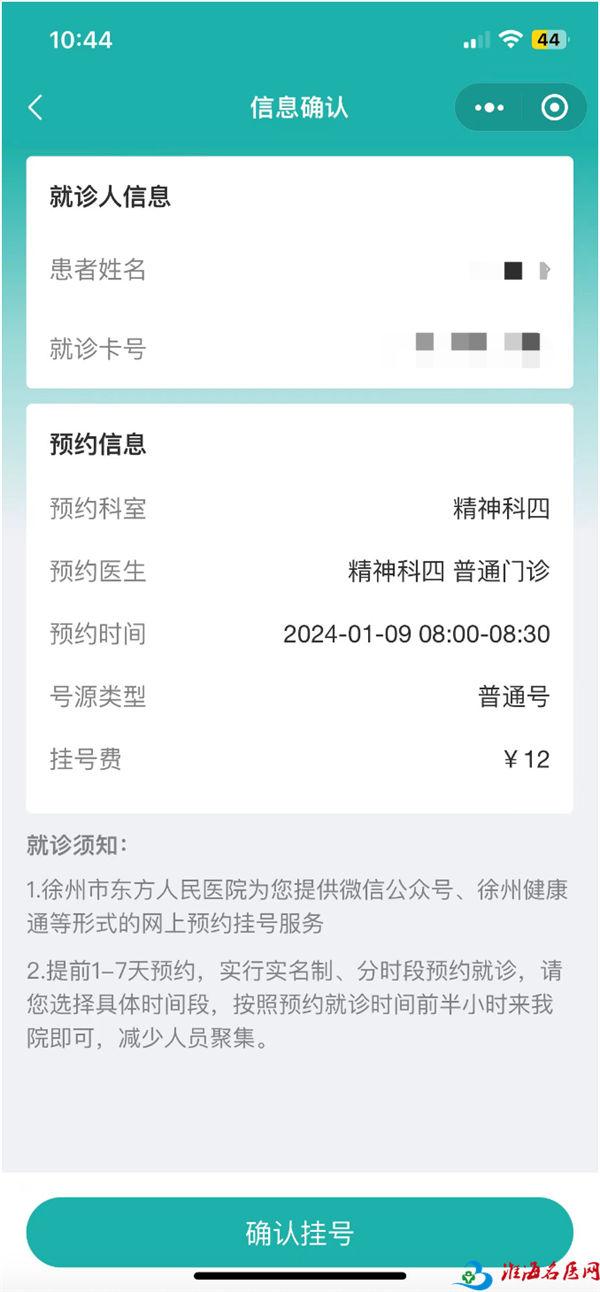Close the mini program with the circle icon
Viewport: 600px width, 1292px height.
coord(554,108)
